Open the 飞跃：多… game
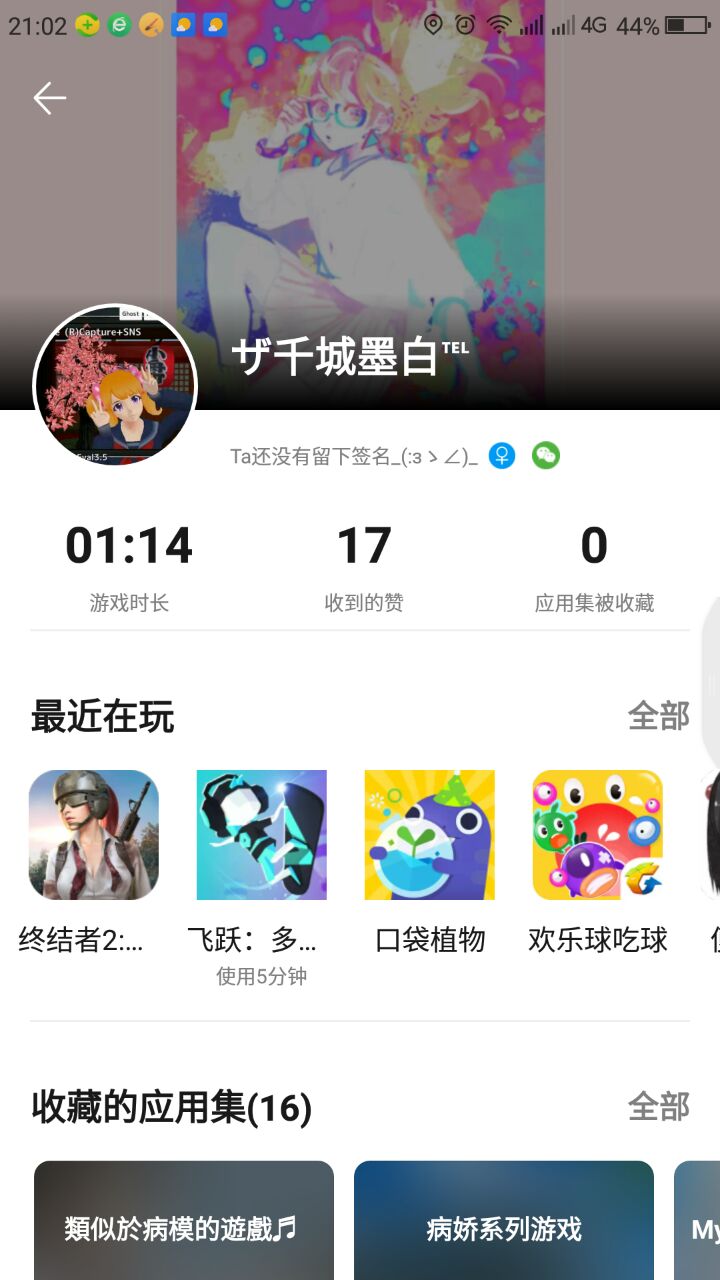The image size is (720, 1280). pos(261,835)
